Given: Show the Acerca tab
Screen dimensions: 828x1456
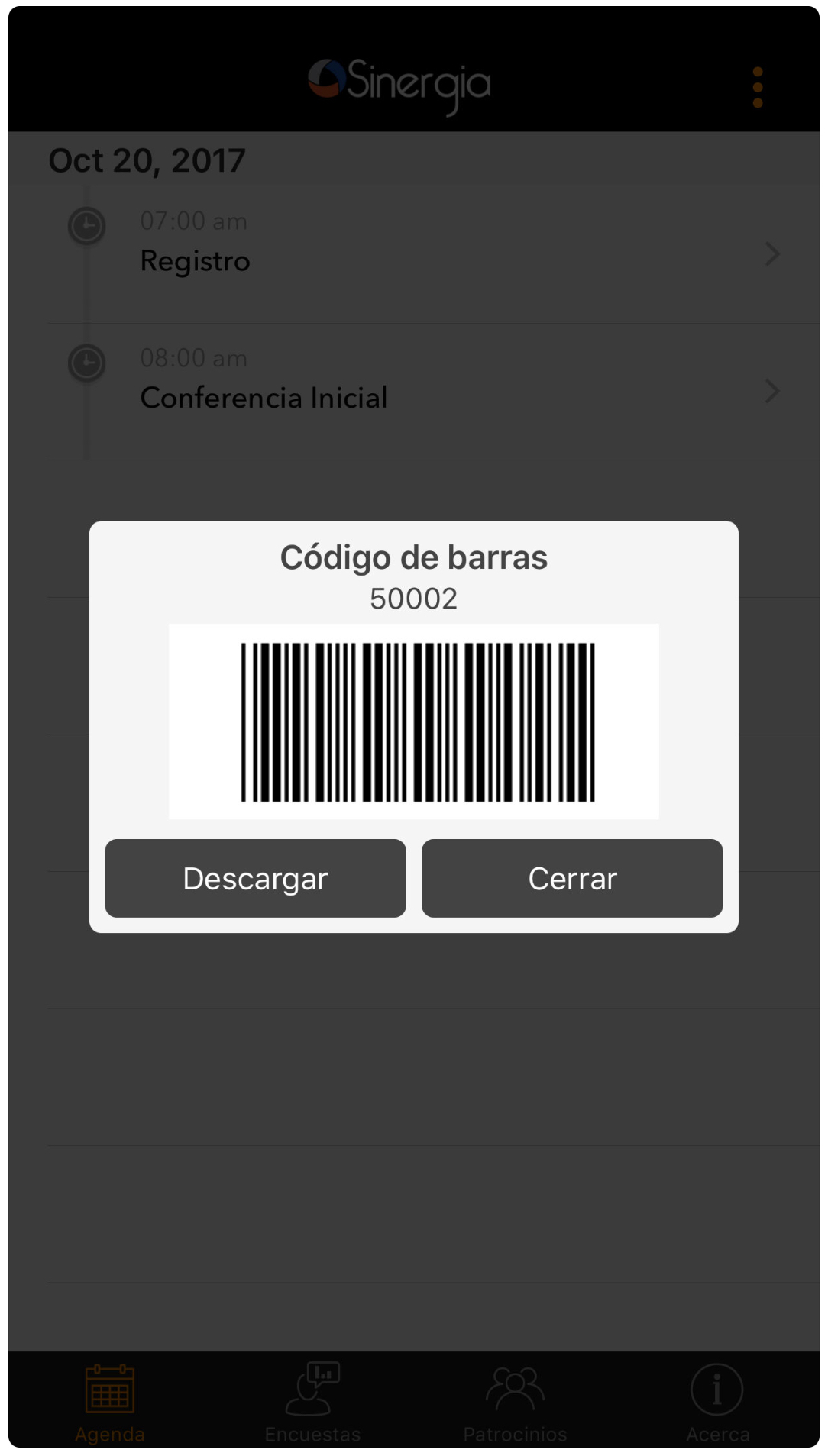Looking at the screenshot, I should (x=717, y=1402).
